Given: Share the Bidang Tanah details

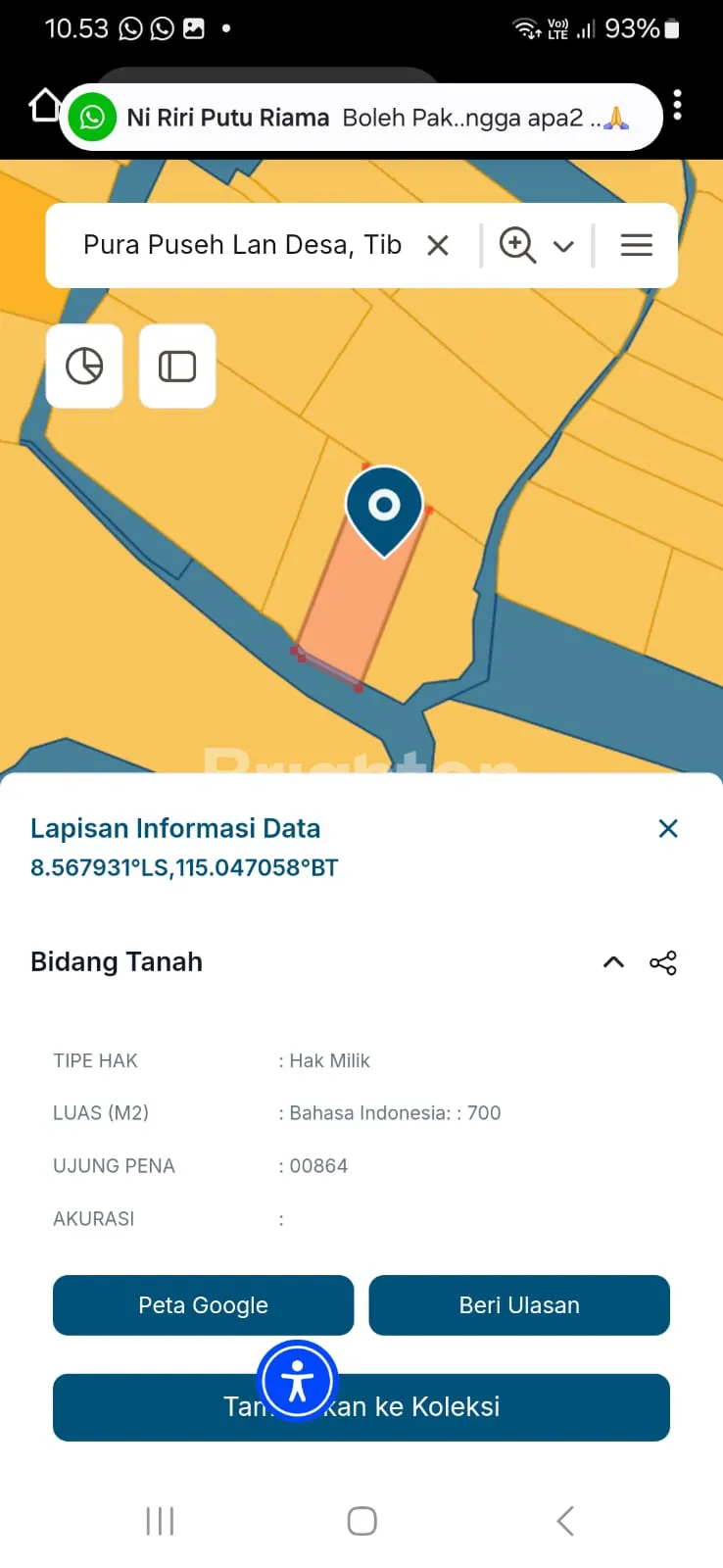Looking at the screenshot, I should (x=663, y=962).
